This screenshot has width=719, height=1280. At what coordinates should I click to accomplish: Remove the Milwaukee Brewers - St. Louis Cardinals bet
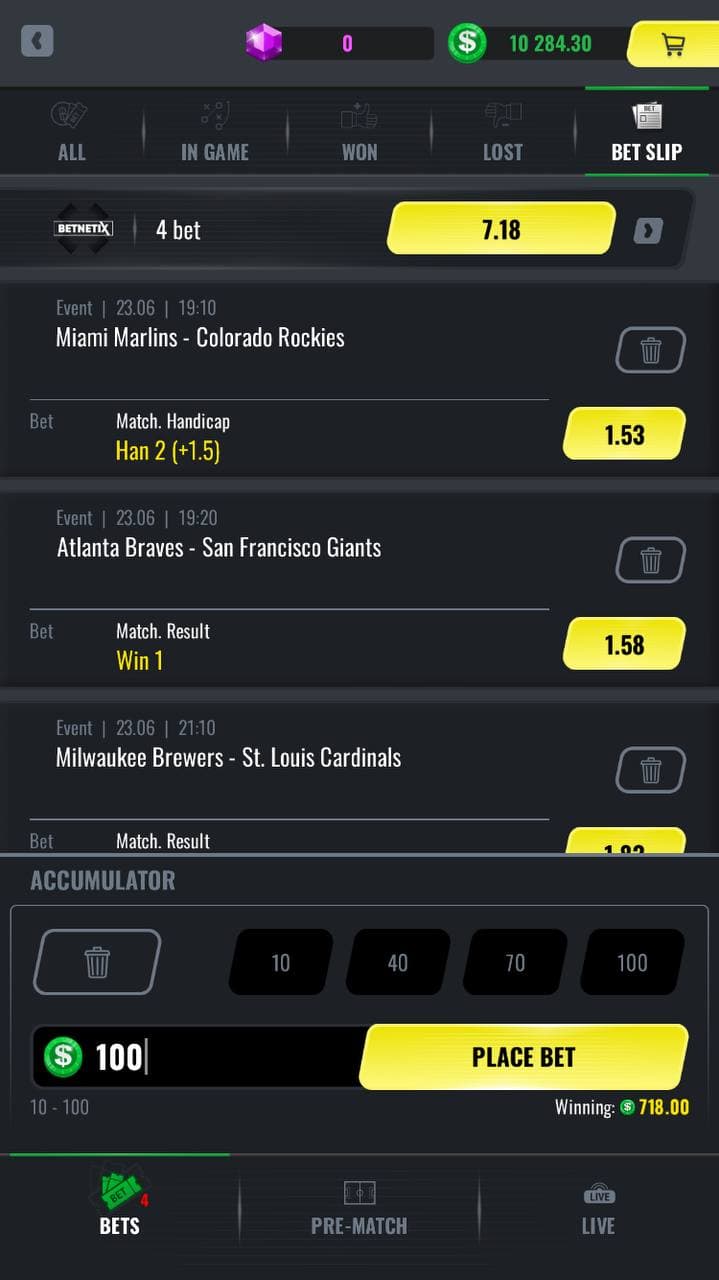click(x=650, y=770)
